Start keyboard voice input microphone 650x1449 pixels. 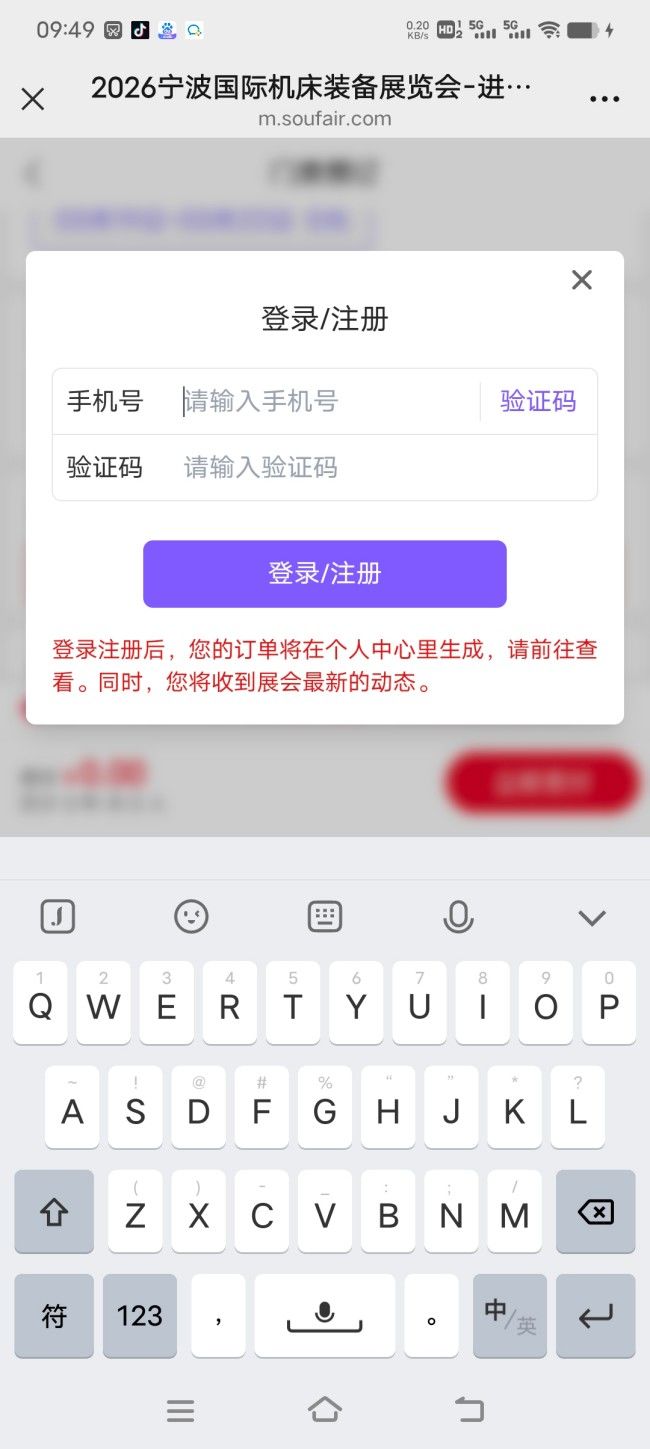coord(458,916)
